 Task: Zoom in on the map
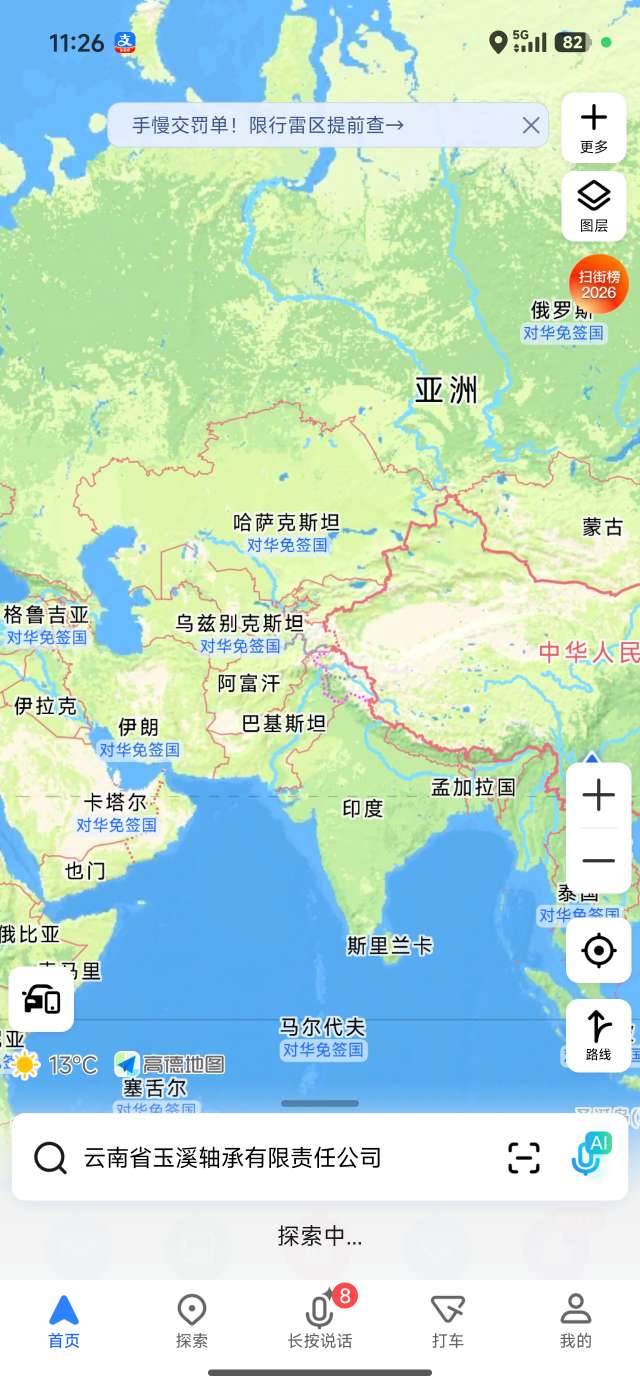point(598,796)
